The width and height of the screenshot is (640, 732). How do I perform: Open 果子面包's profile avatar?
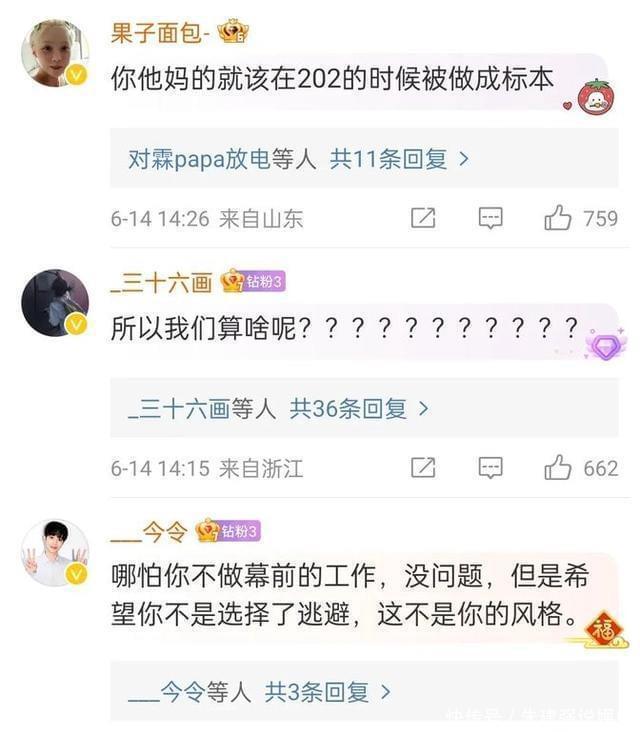pos(54,52)
